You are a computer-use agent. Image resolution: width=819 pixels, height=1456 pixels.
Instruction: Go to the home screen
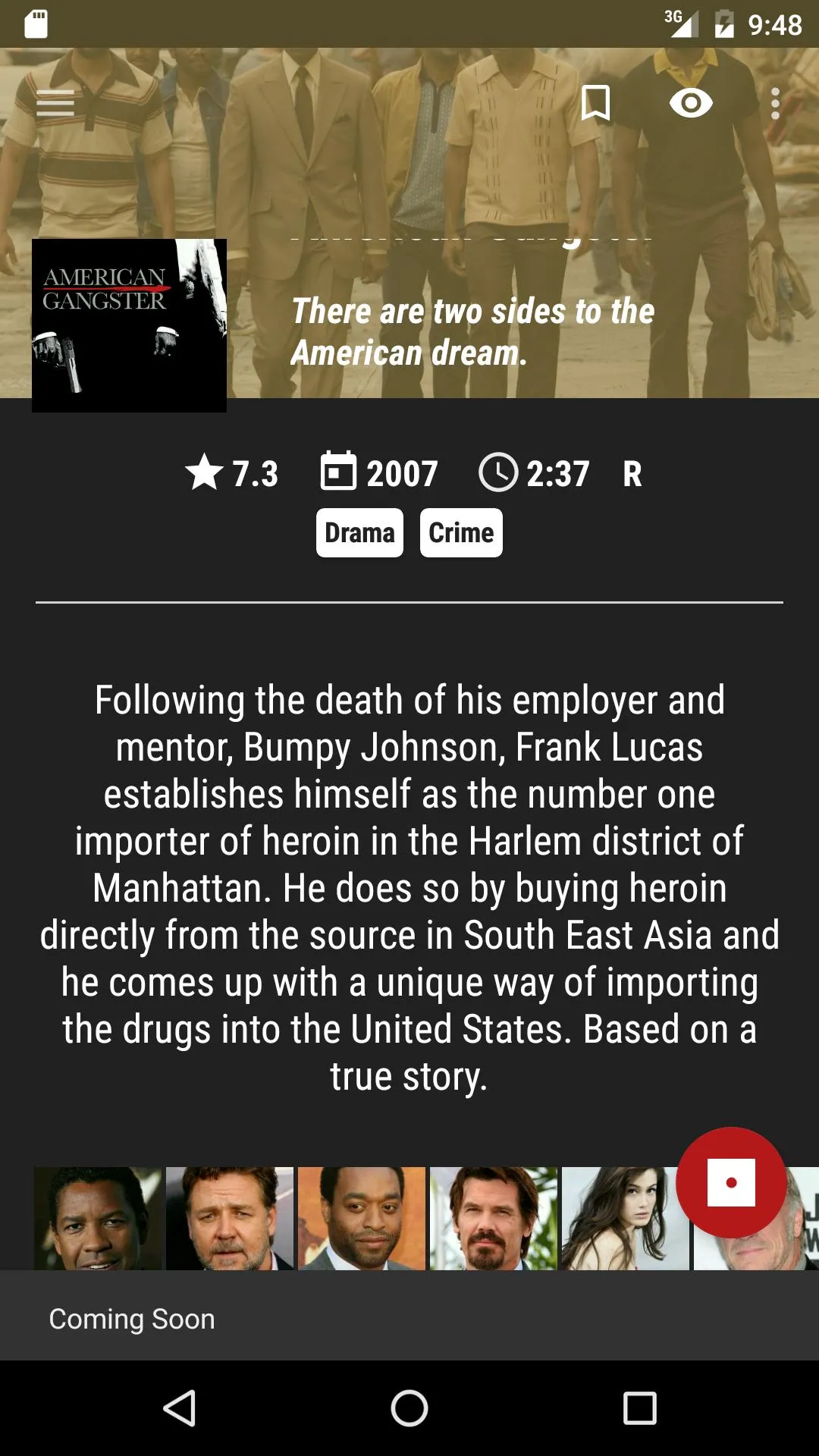[x=409, y=1408]
